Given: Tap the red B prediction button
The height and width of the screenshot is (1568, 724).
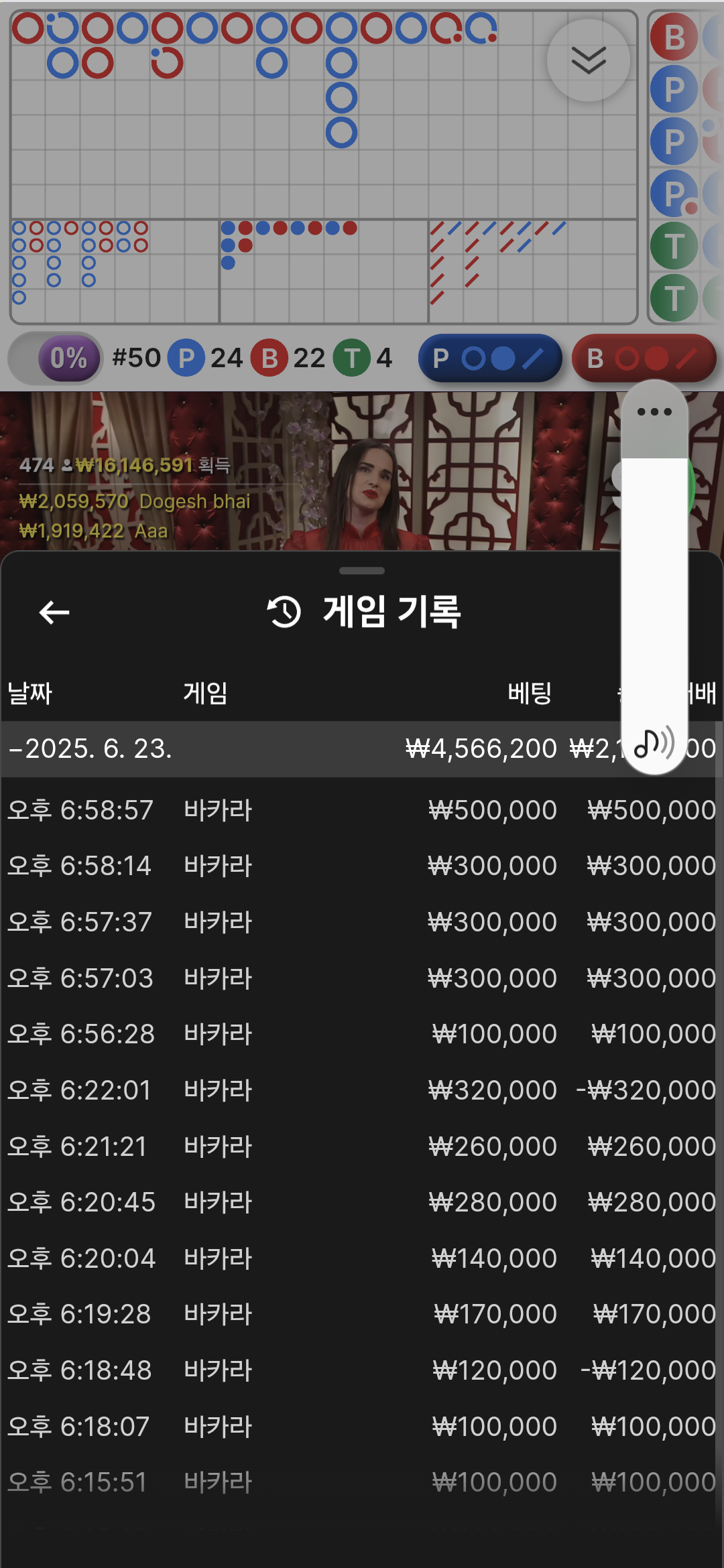Looking at the screenshot, I should click(x=644, y=358).
